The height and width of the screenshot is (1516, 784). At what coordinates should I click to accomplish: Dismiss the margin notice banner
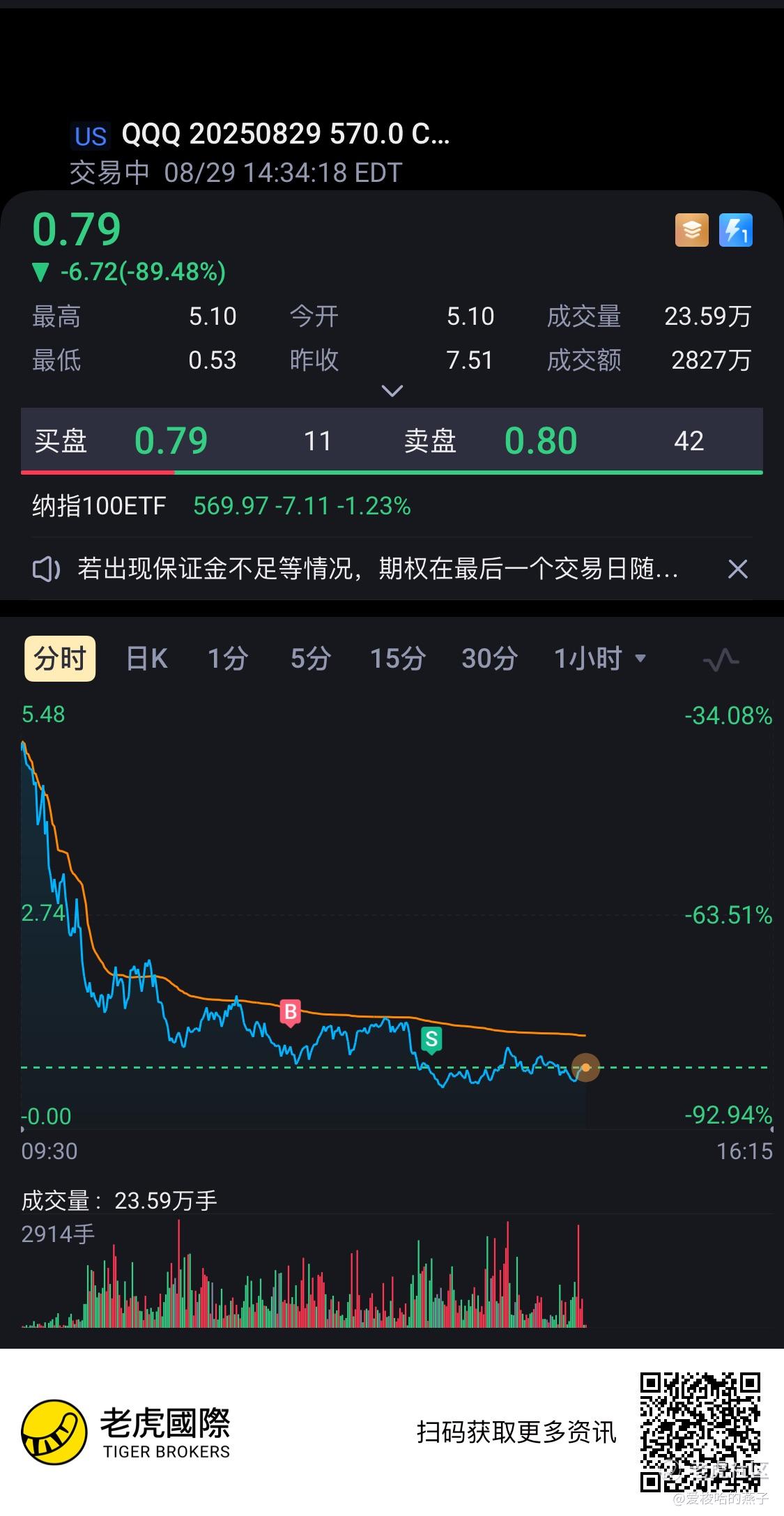737,569
